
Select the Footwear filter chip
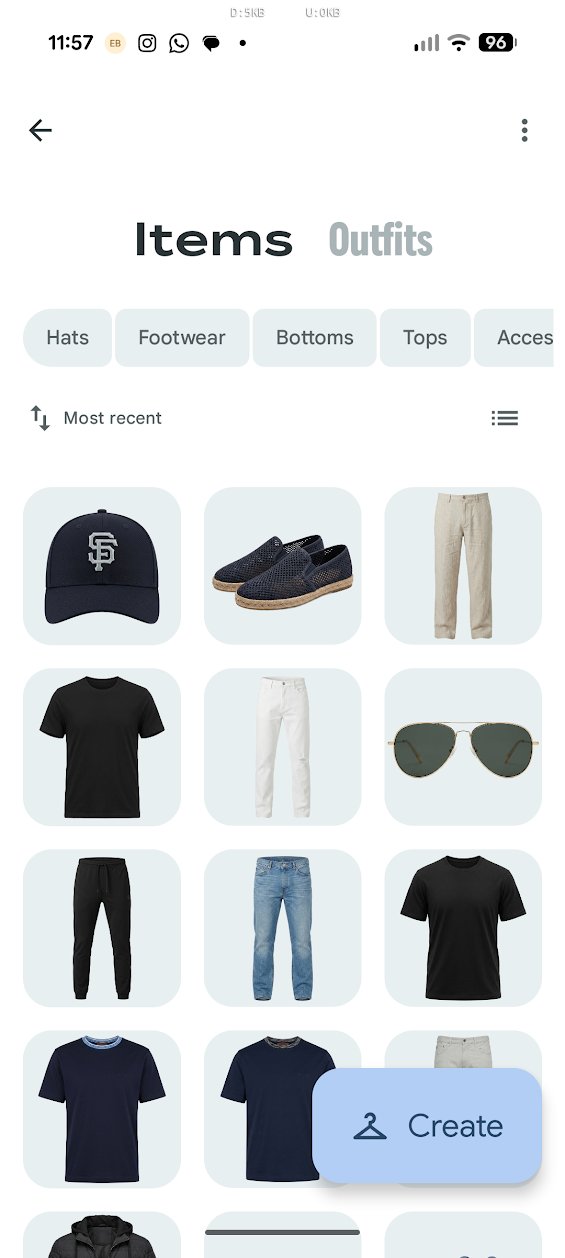(x=182, y=338)
